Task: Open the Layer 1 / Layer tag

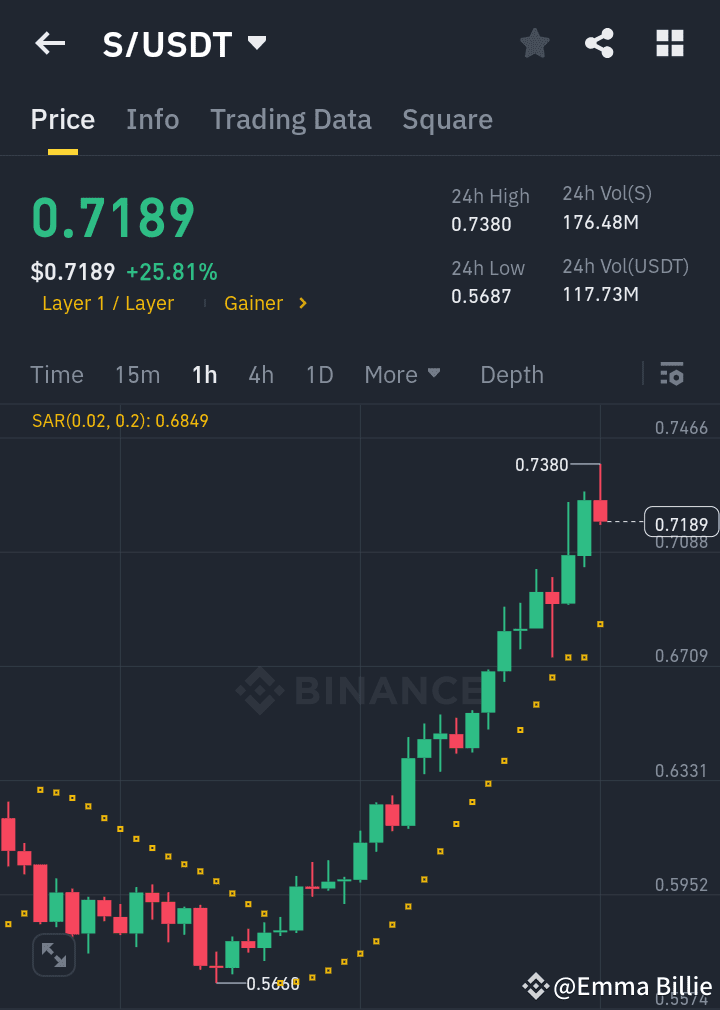Action: click(x=108, y=303)
